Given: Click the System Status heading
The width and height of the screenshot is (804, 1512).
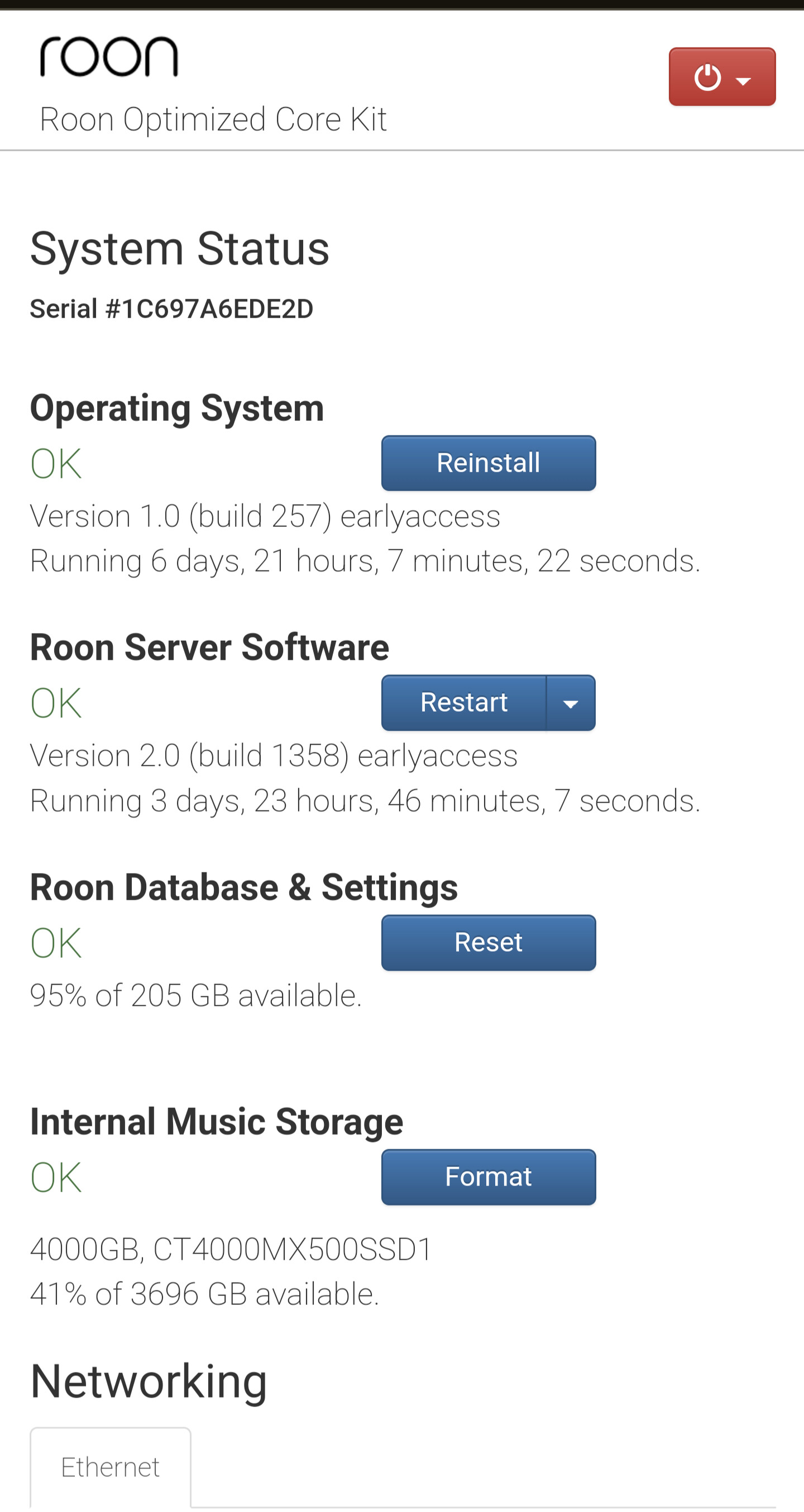Looking at the screenshot, I should click(180, 249).
